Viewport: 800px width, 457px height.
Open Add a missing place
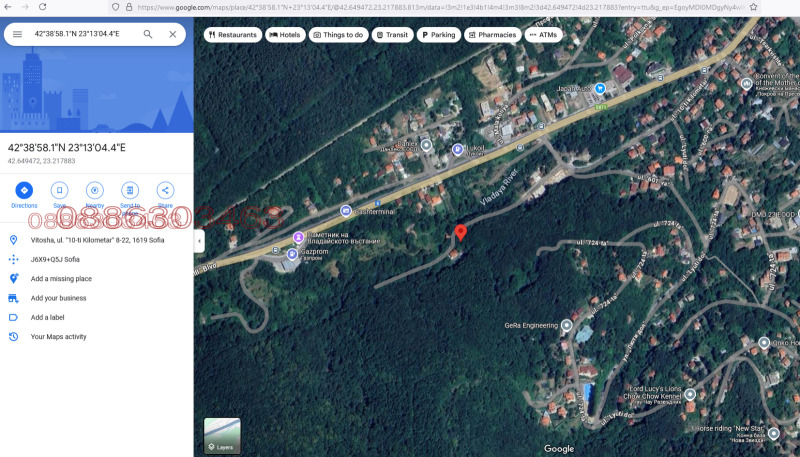(61, 279)
